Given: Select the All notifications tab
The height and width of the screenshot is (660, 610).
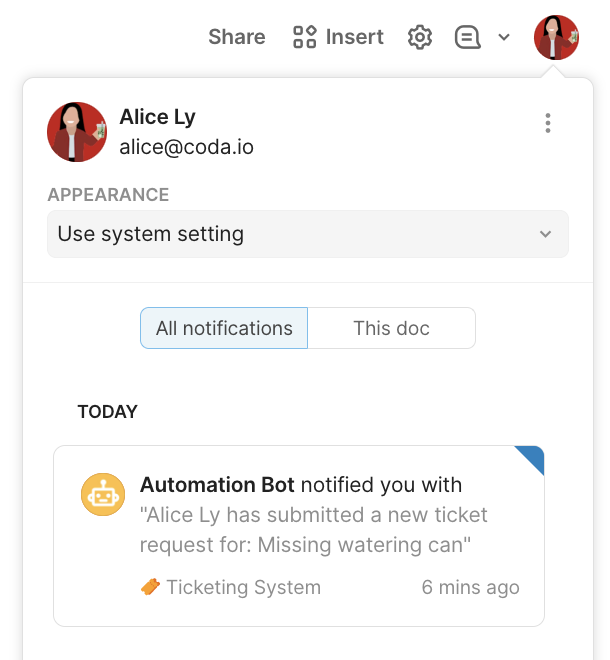Looking at the screenshot, I should pos(224,328).
